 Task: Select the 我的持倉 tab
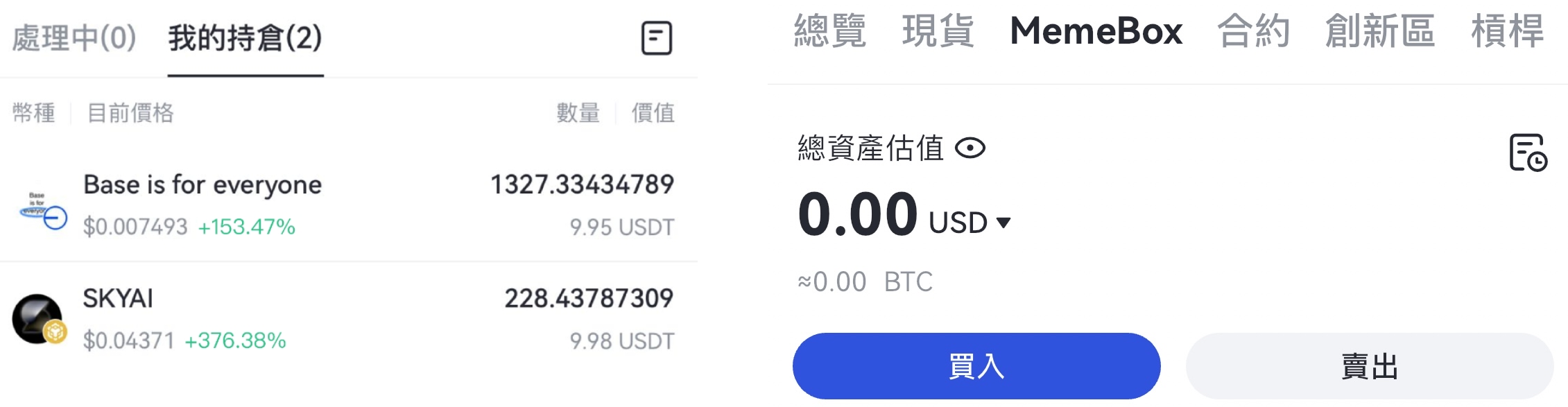point(245,37)
